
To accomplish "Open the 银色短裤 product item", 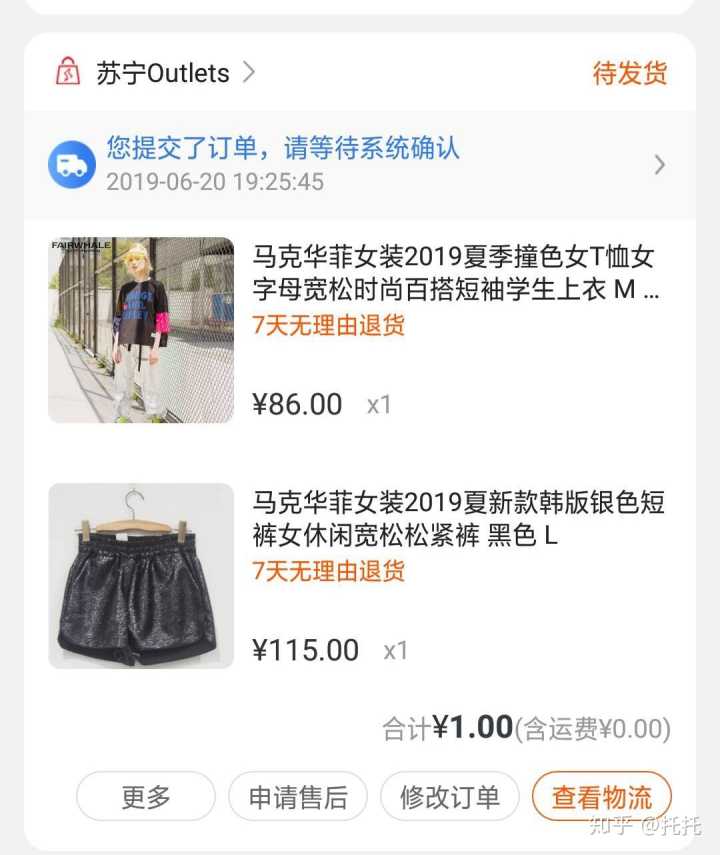I will click(x=457, y=519).
